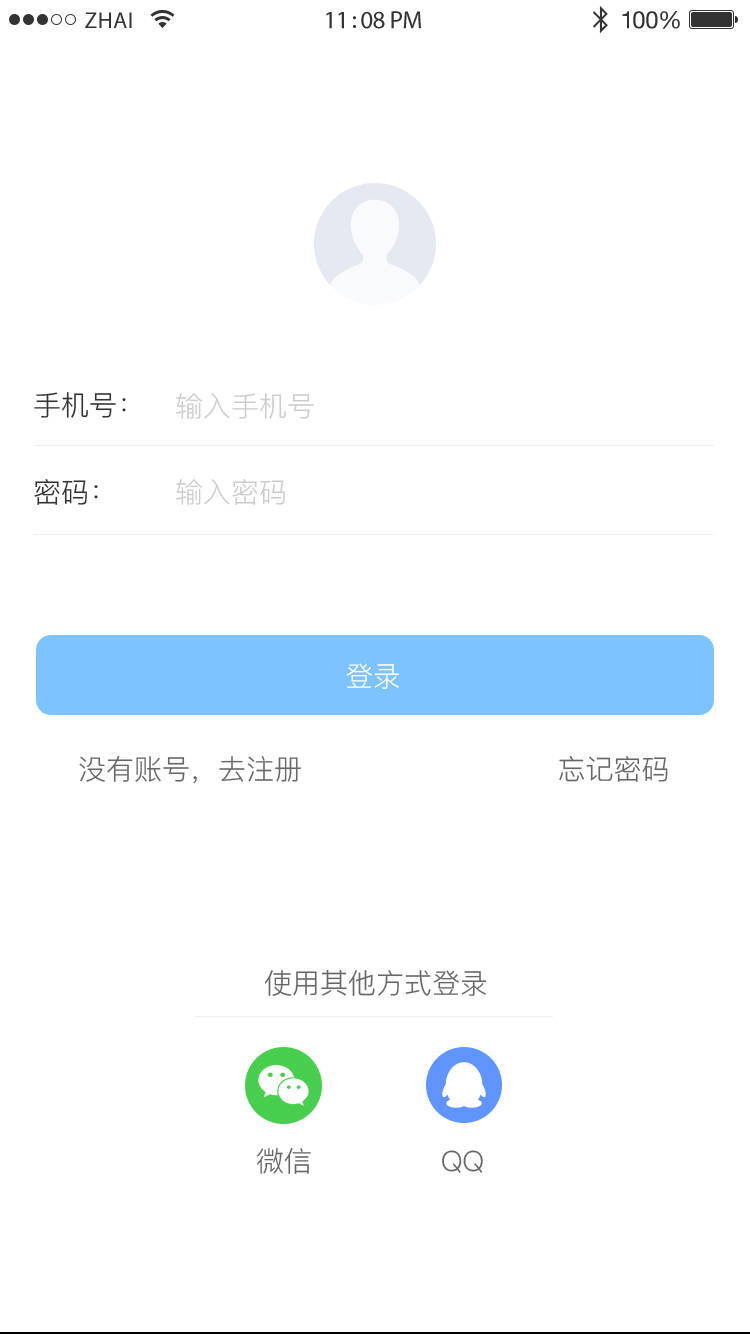Viewport: 750px width, 1334px height.
Task: Tap the 手机号 phone number field
Action: tap(440, 406)
